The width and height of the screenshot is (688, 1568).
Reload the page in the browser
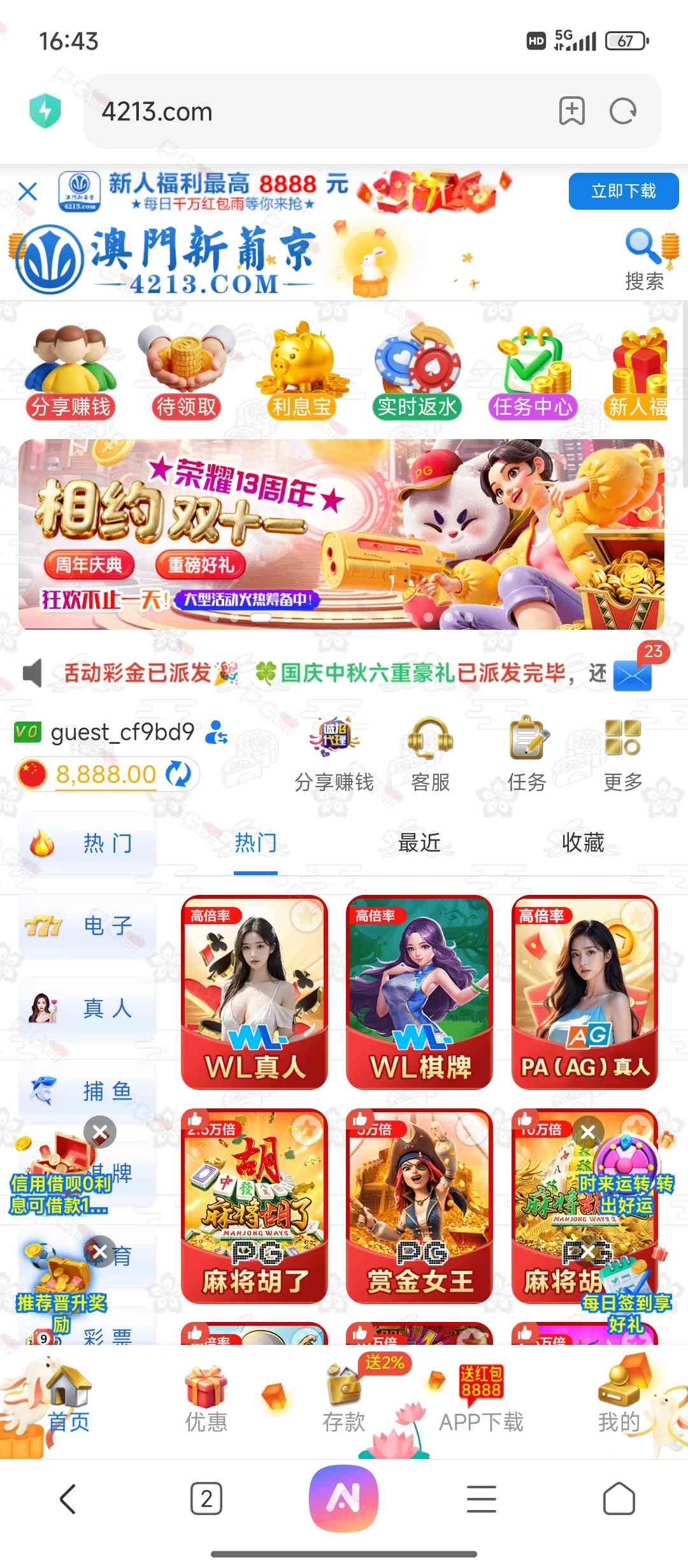pos(622,112)
